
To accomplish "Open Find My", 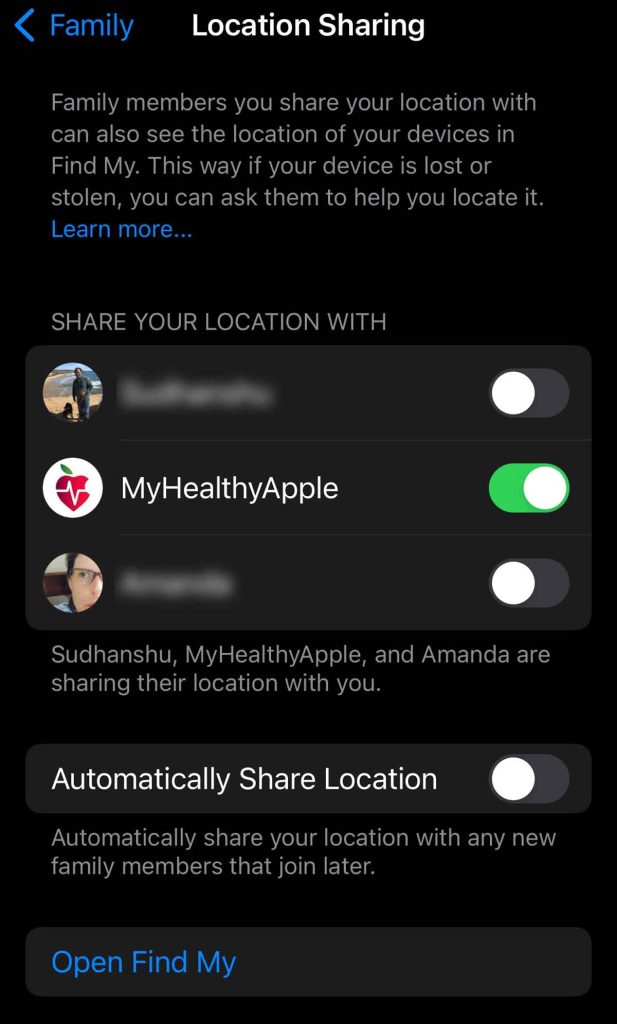I will (x=143, y=962).
